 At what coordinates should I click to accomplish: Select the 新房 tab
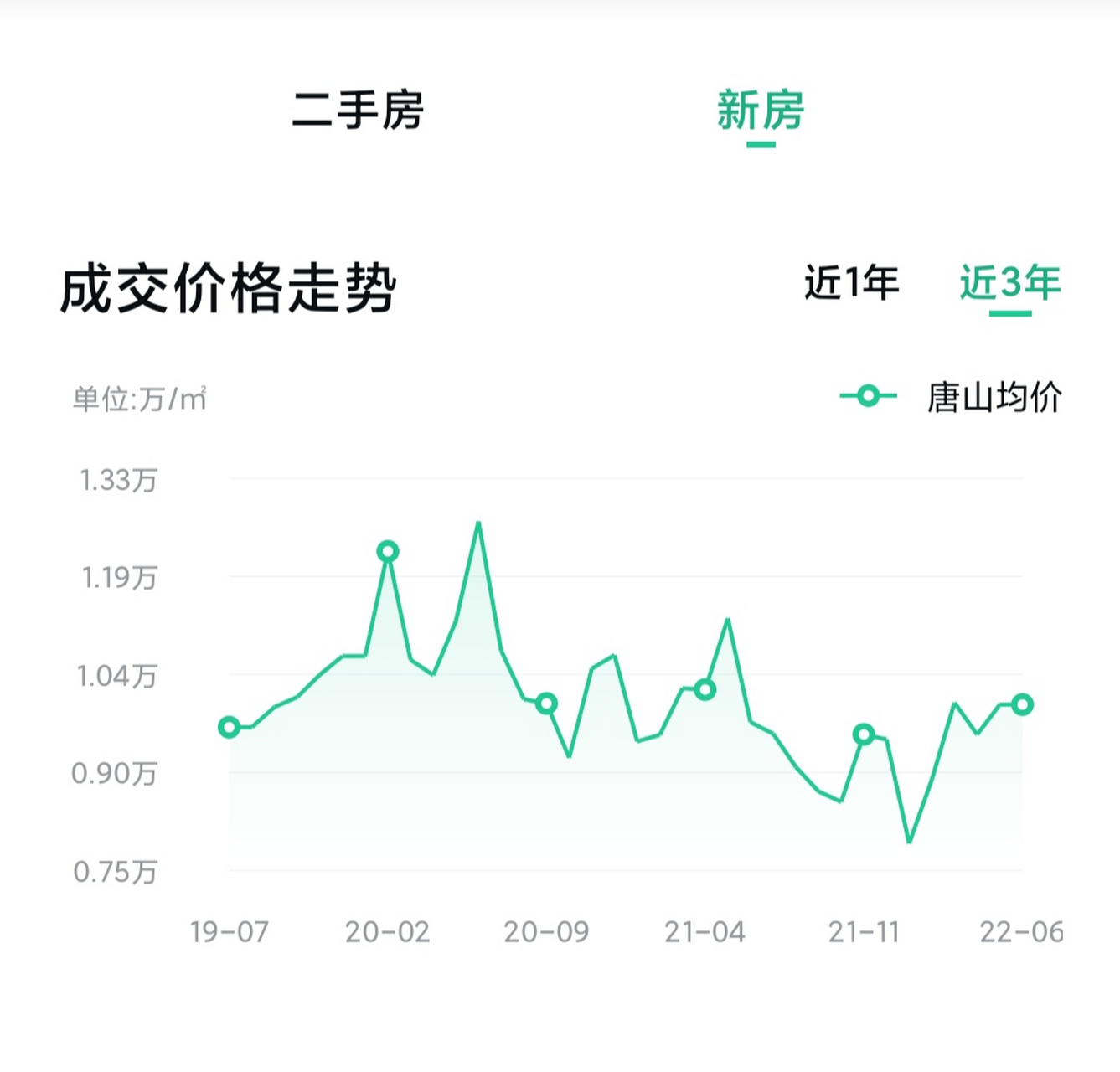760,111
